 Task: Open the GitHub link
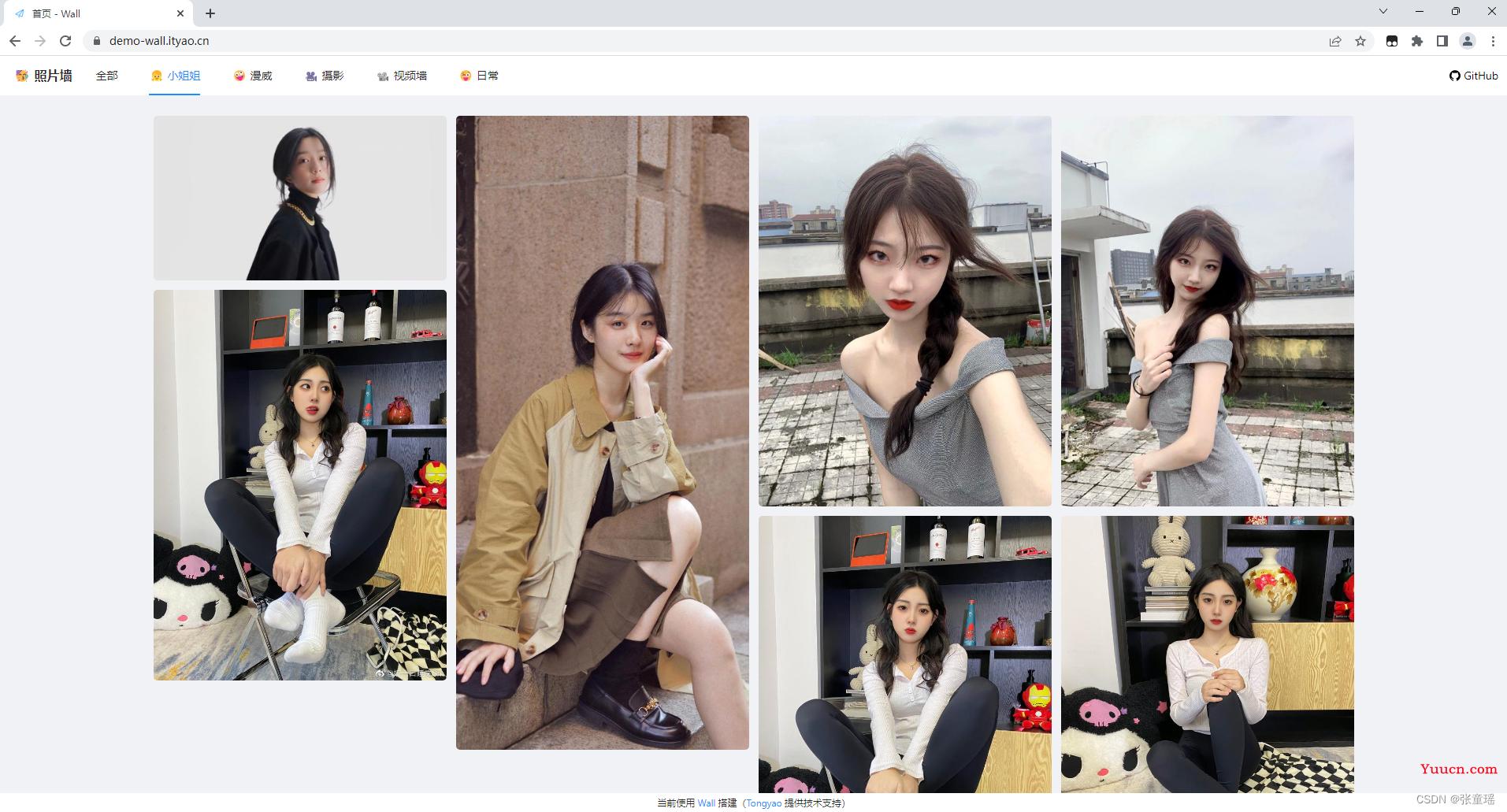pos(1473,76)
